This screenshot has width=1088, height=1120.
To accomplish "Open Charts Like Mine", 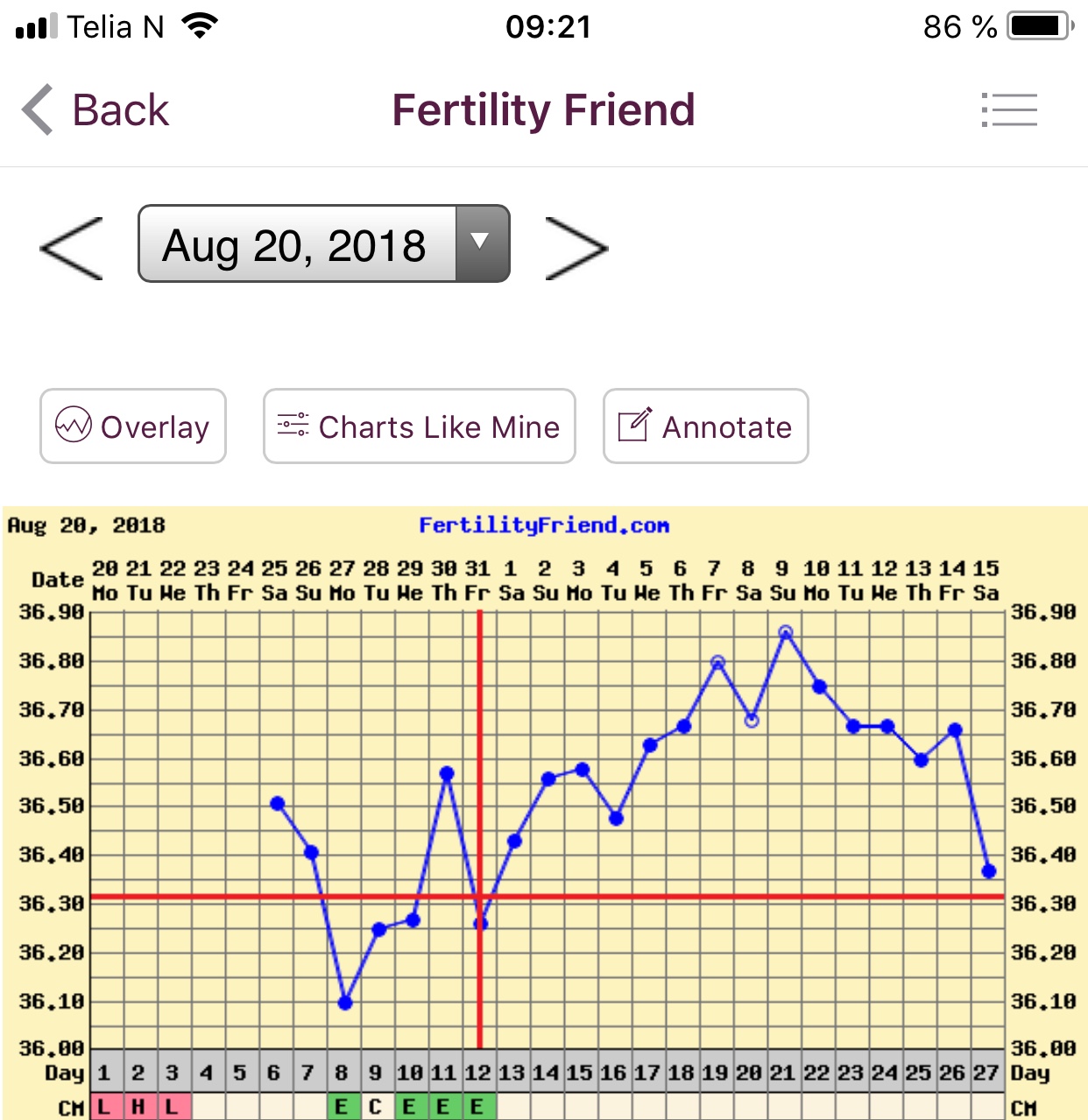I will coord(419,426).
